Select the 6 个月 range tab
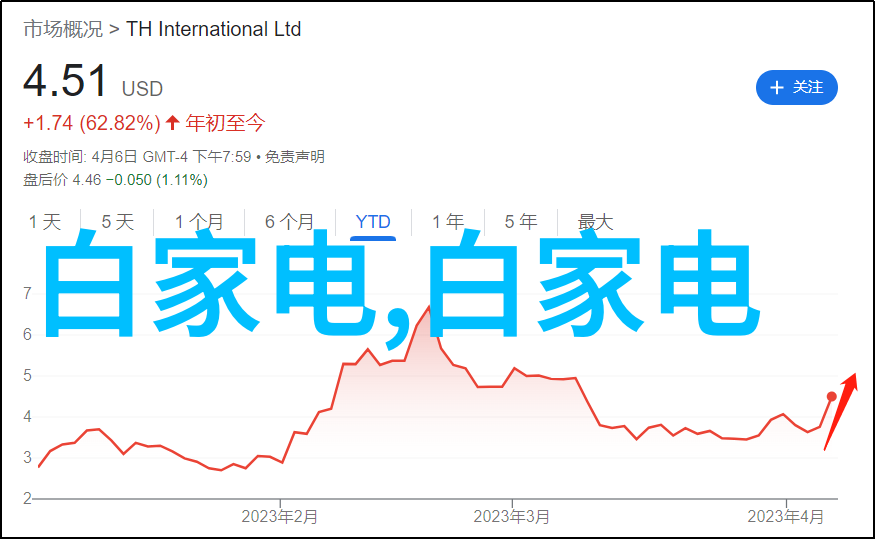 click(x=289, y=222)
